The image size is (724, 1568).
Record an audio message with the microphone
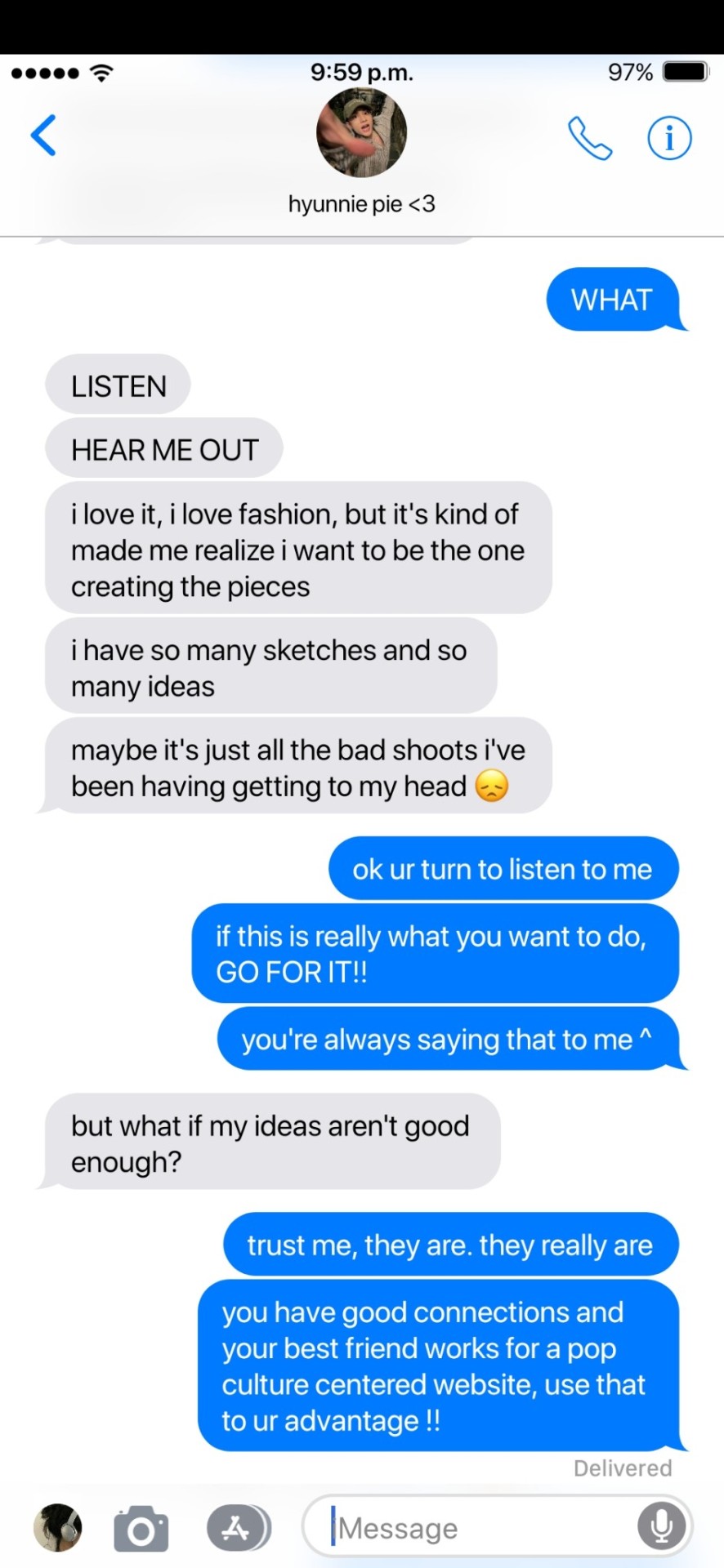click(661, 1526)
